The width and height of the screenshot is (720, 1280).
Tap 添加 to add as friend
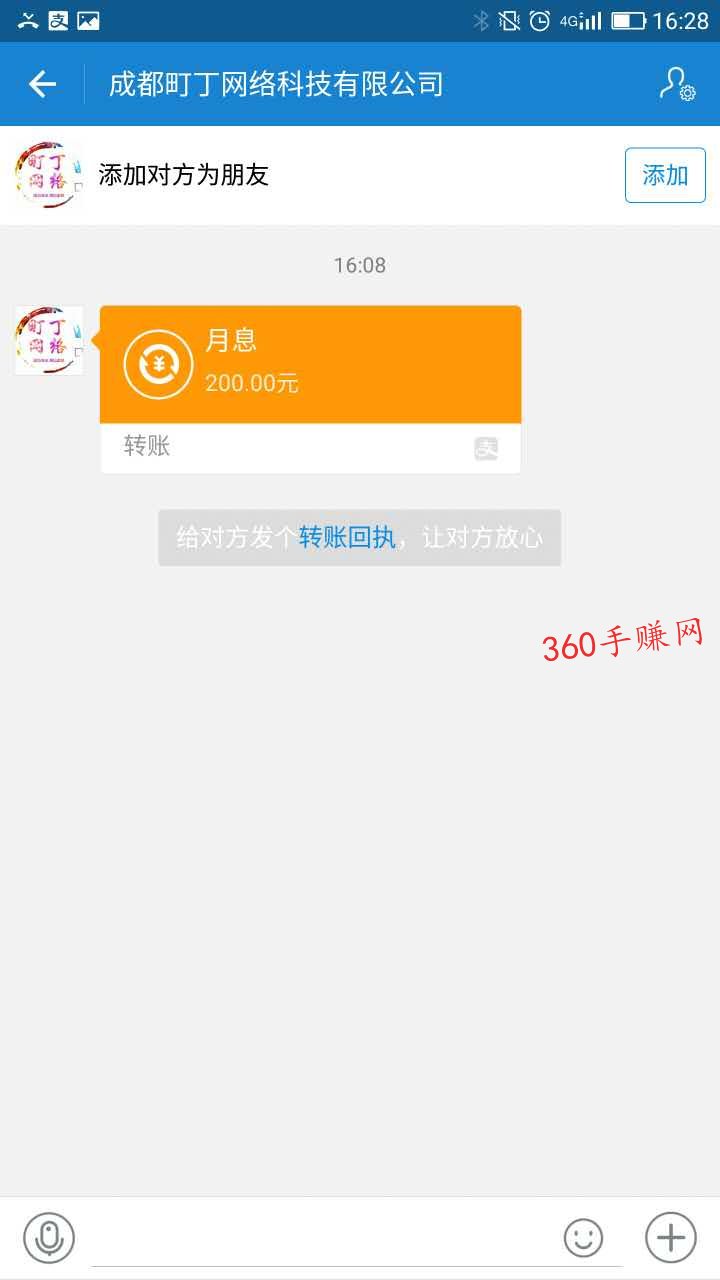(x=665, y=175)
